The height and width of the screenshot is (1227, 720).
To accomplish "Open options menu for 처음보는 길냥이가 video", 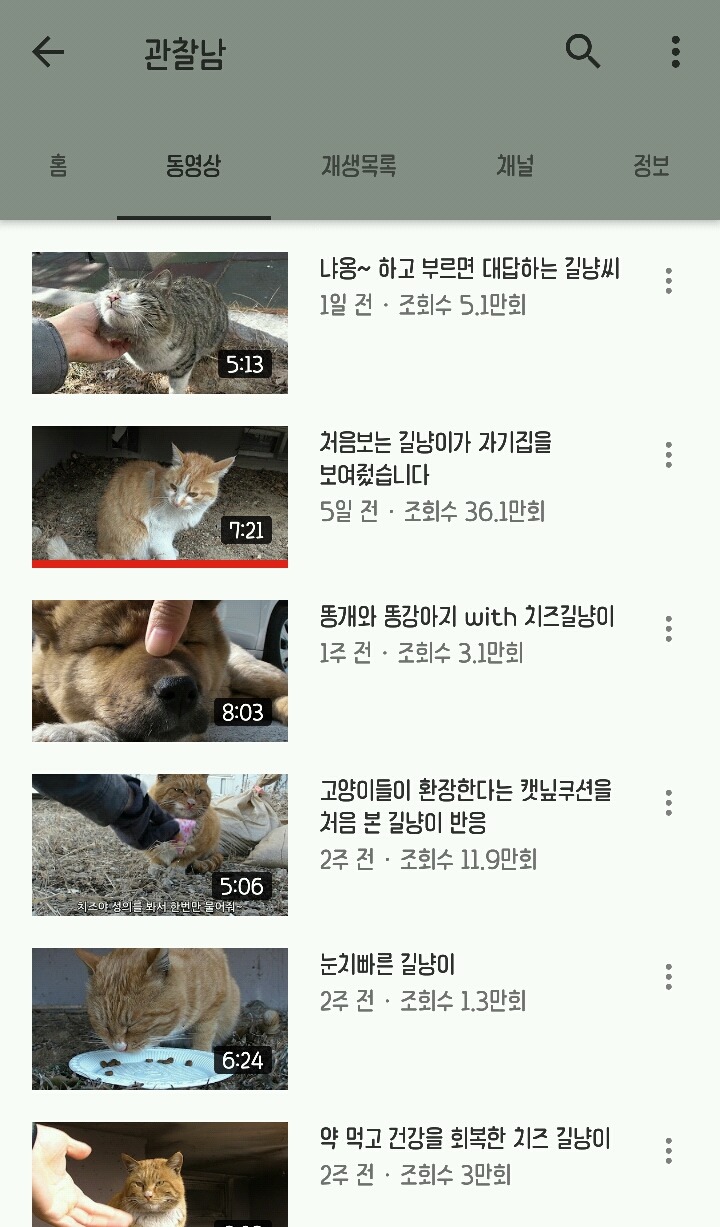I will tap(667, 455).
